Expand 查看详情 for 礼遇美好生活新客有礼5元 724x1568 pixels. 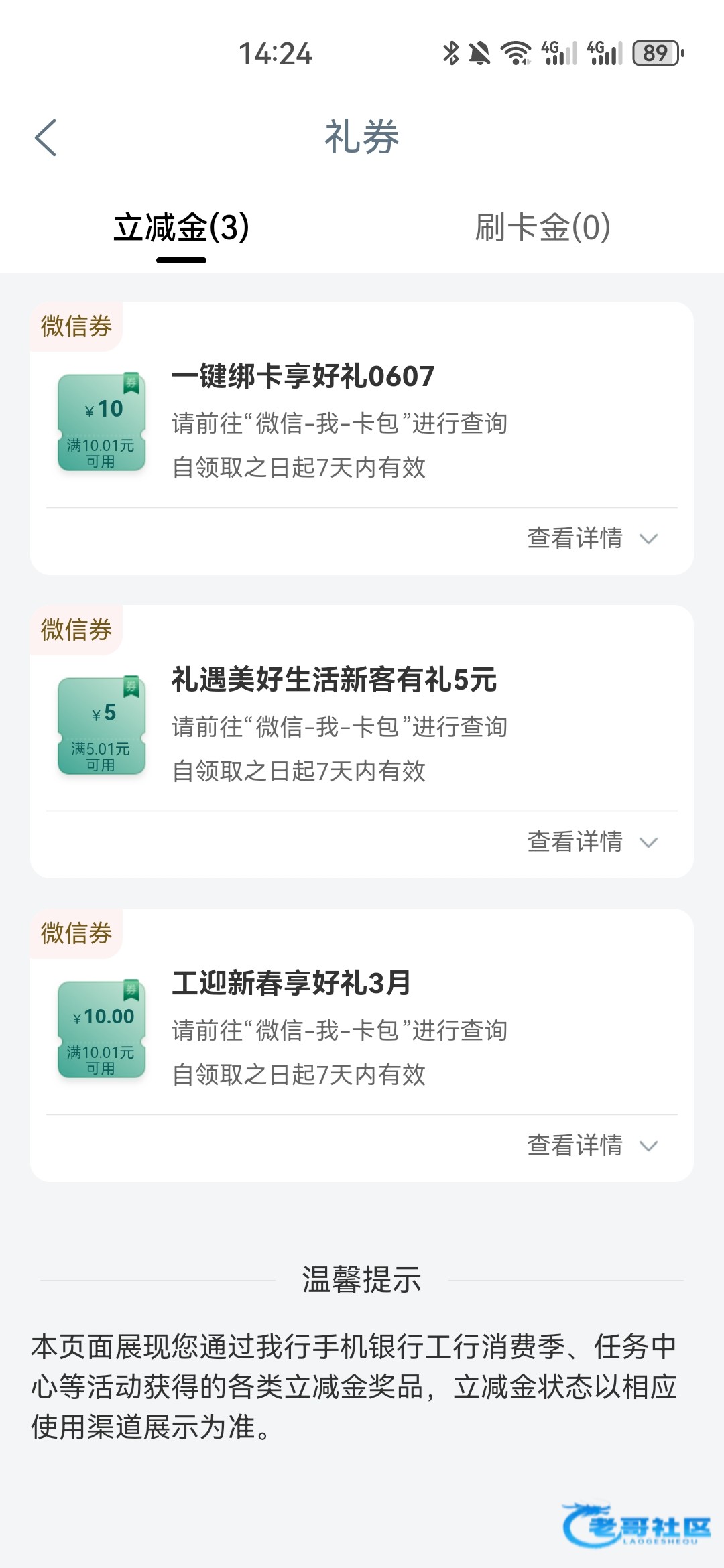[592, 842]
